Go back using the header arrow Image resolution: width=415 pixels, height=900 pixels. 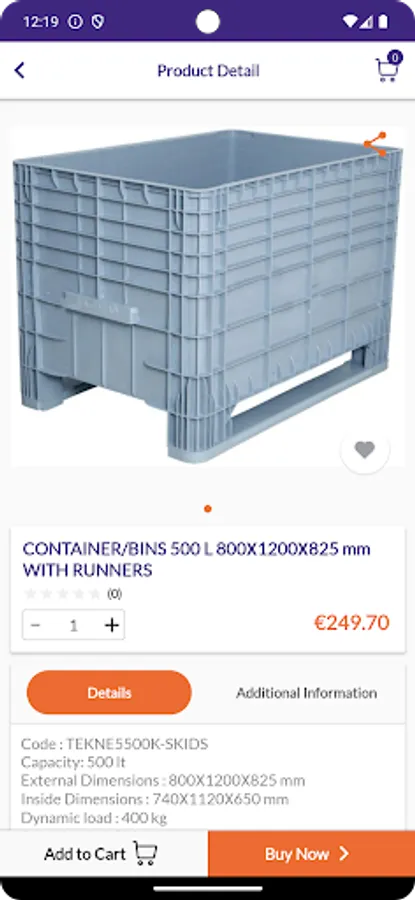[x=20, y=71]
